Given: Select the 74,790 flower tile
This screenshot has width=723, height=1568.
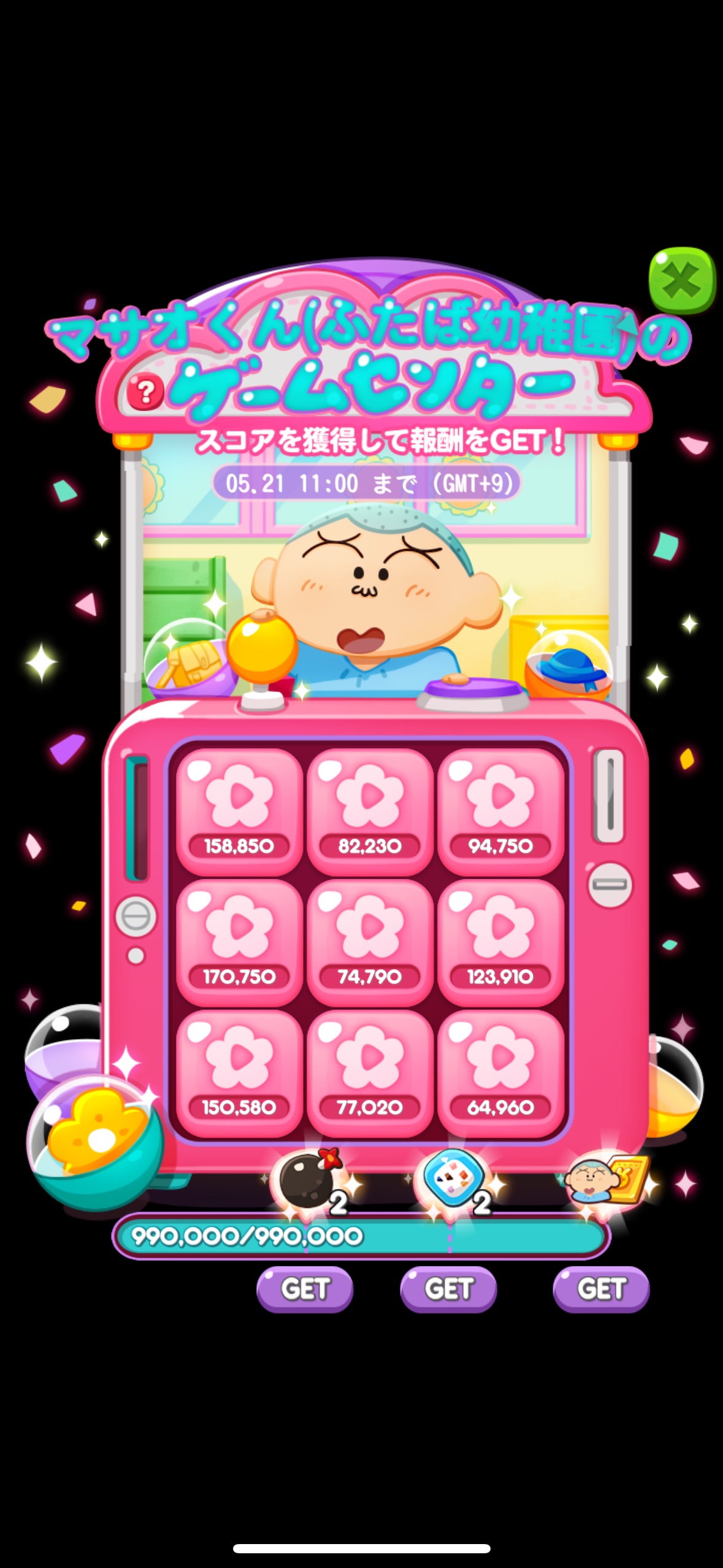Looking at the screenshot, I should (x=370, y=942).
